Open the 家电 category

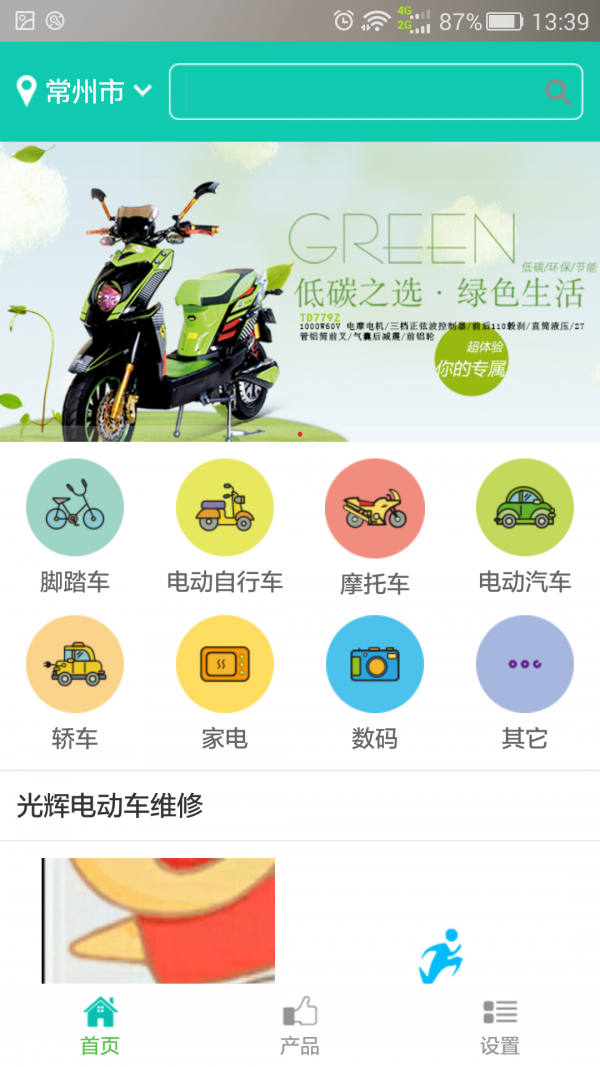(224, 683)
